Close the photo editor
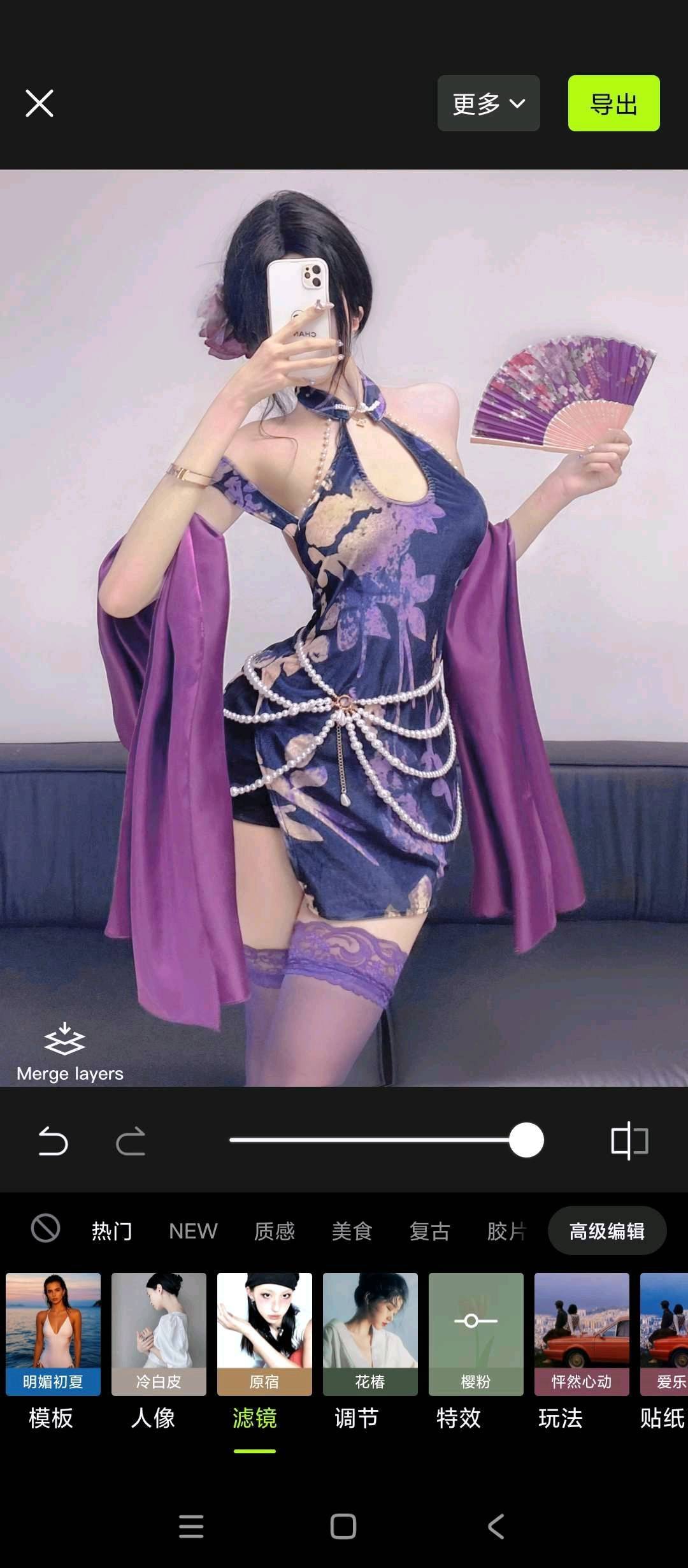The width and height of the screenshot is (688, 1568). coord(39,103)
